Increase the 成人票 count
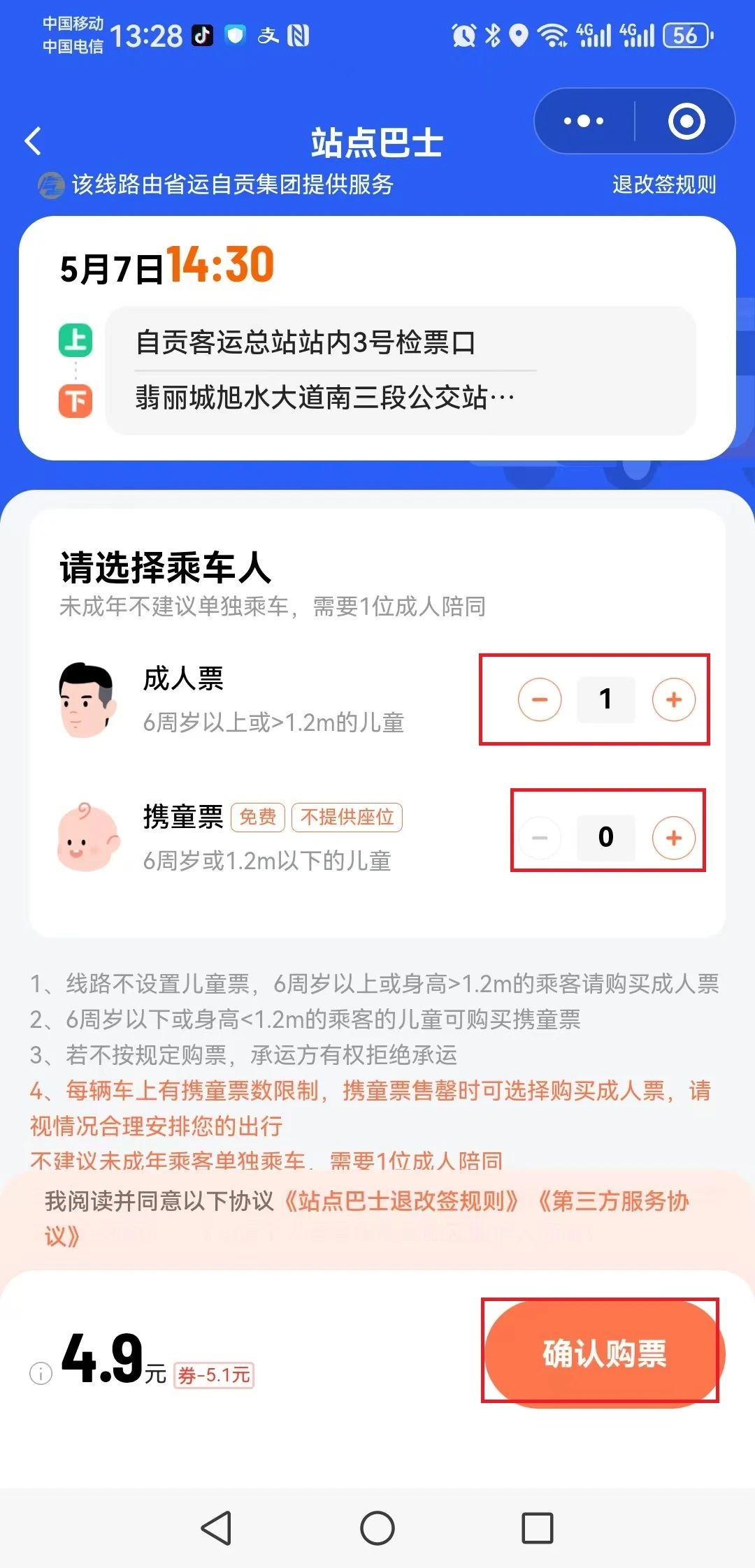 (x=673, y=699)
